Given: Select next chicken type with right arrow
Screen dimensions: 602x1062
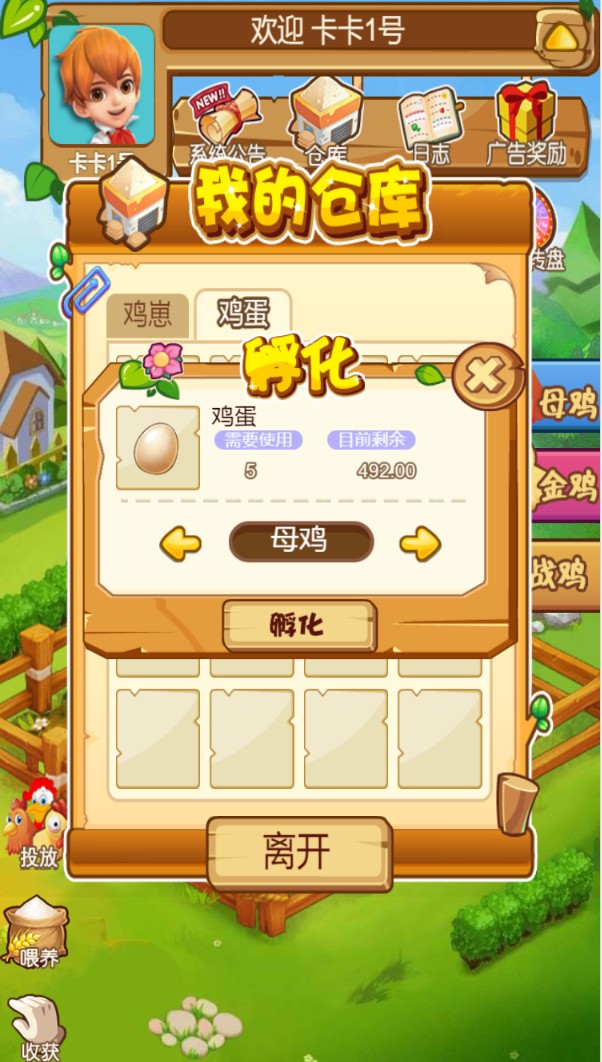Looking at the screenshot, I should (x=420, y=544).
